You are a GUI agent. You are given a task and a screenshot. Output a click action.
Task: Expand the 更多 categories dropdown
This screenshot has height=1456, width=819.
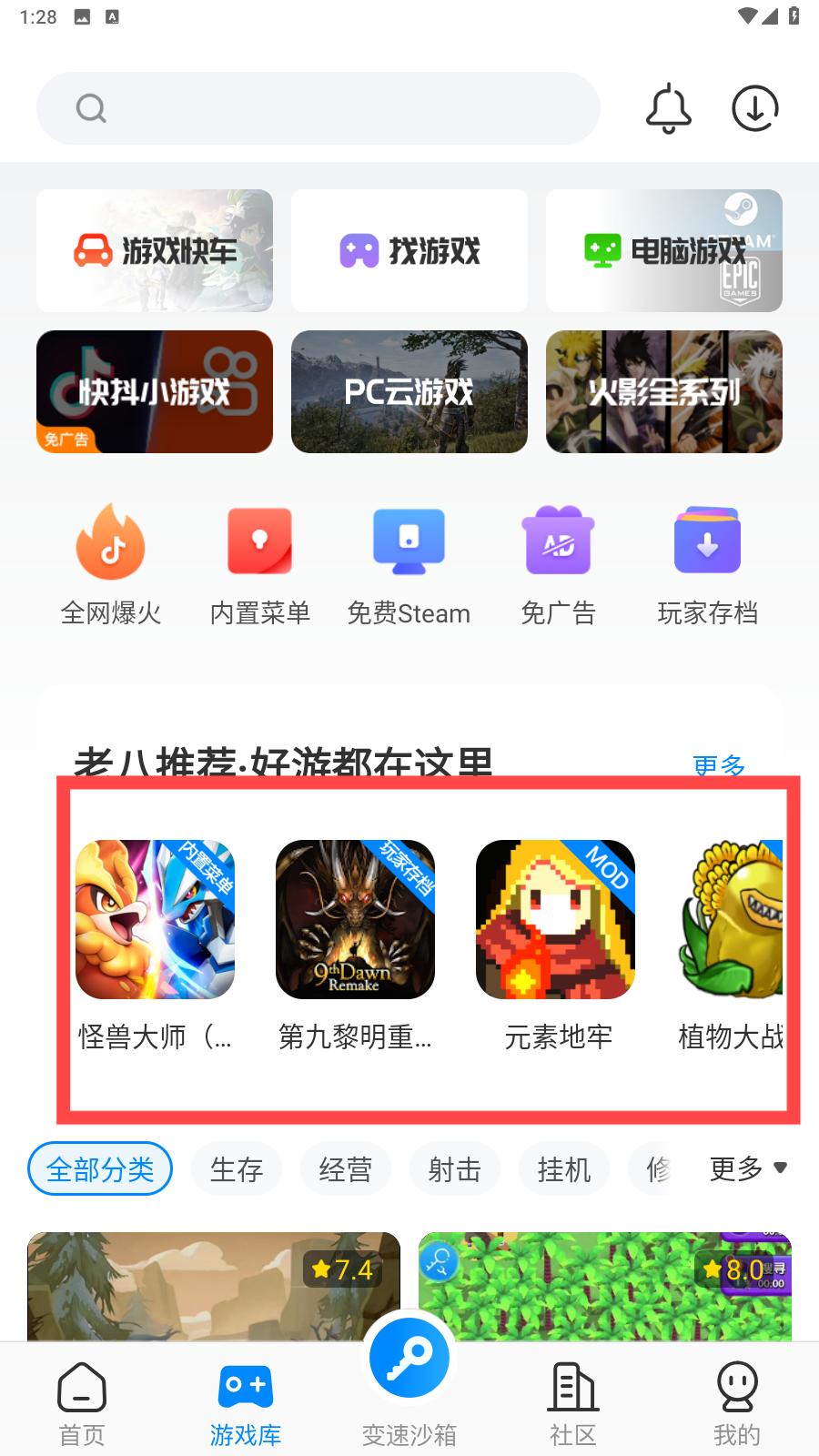pos(748,1168)
